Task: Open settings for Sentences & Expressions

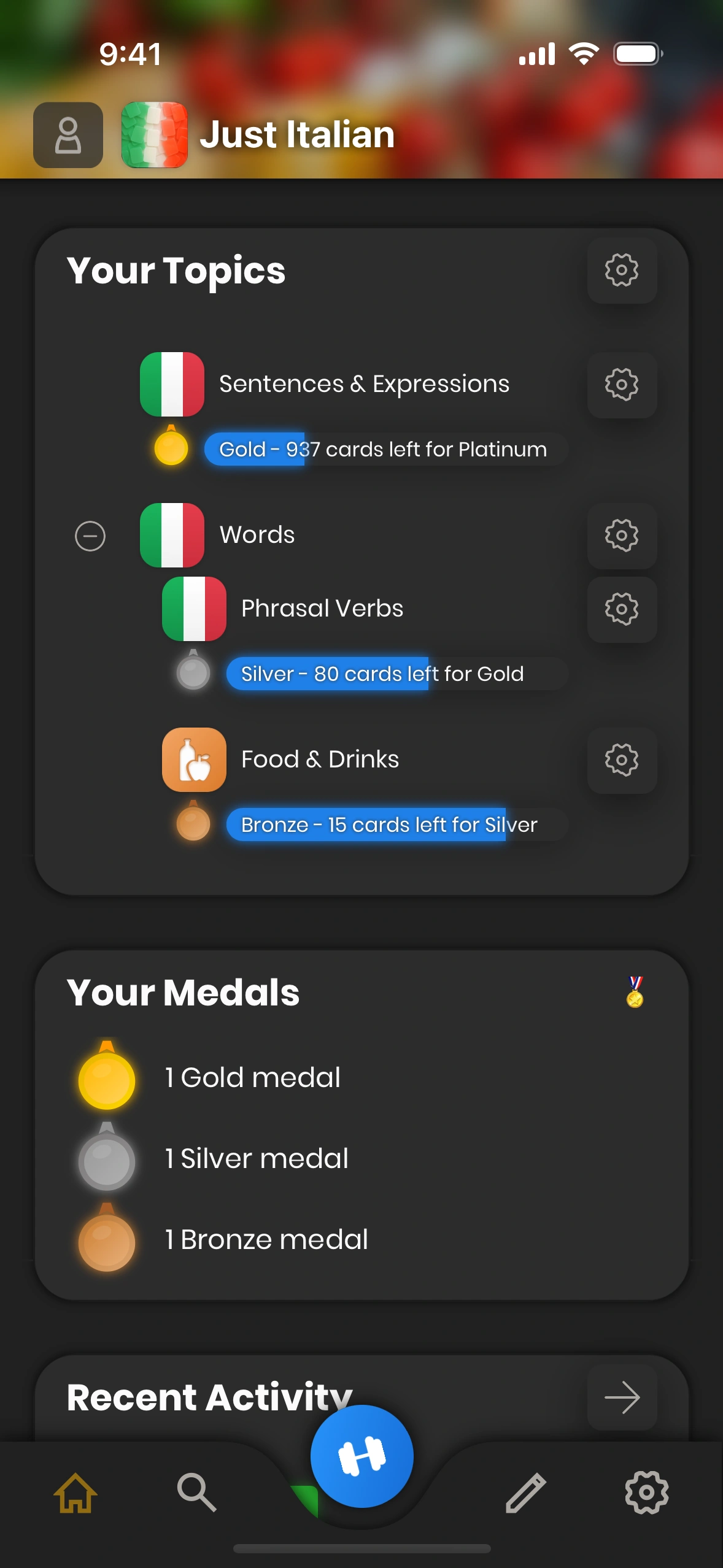Action: [622, 385]
